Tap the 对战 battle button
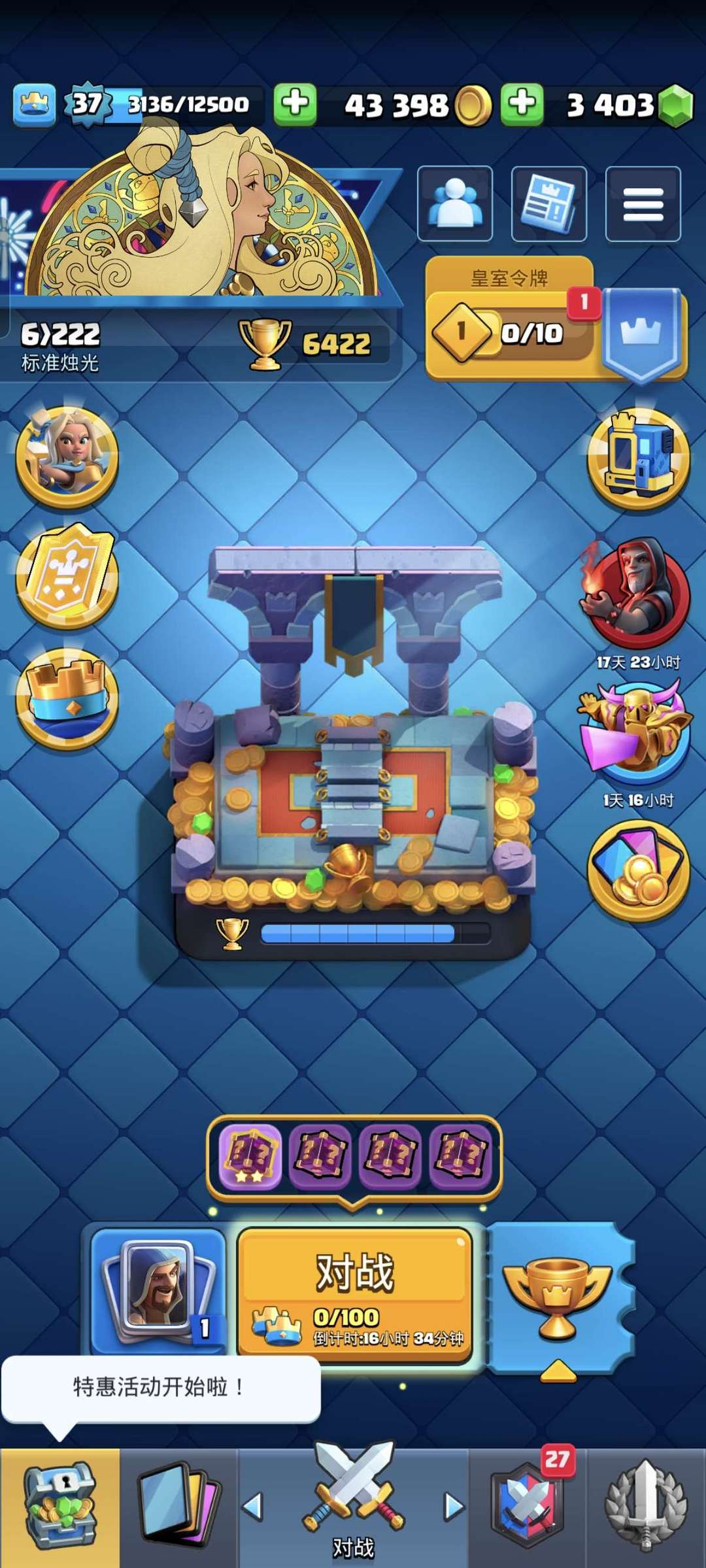 (x=355, y=1295)
